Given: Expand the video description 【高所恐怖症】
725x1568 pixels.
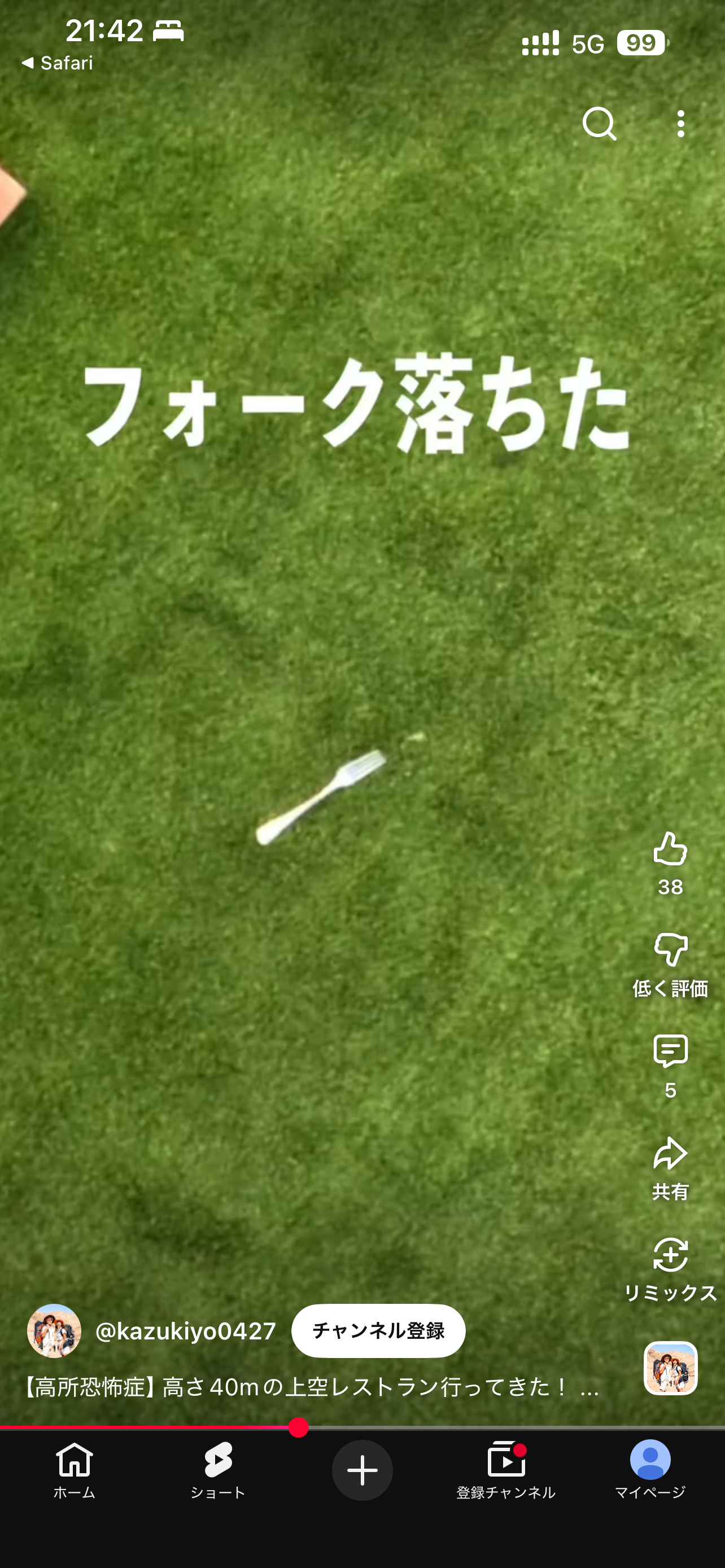Looking at the screenshot, I should click(311, 1387).
